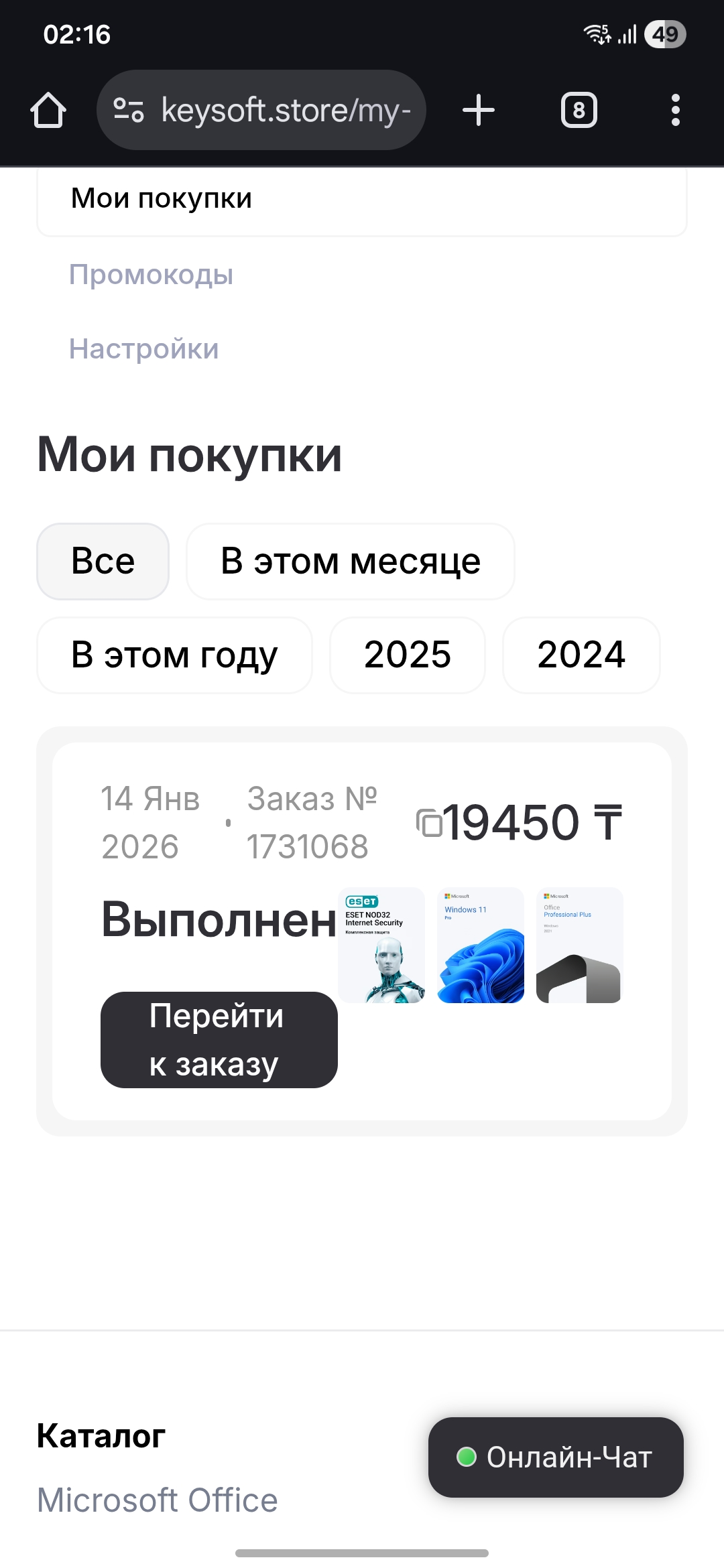Image resolution: width=724 pixels, height=1568 pixels.
Task: Open the Windows 11 product thumbnail
Action: [481, 945]
